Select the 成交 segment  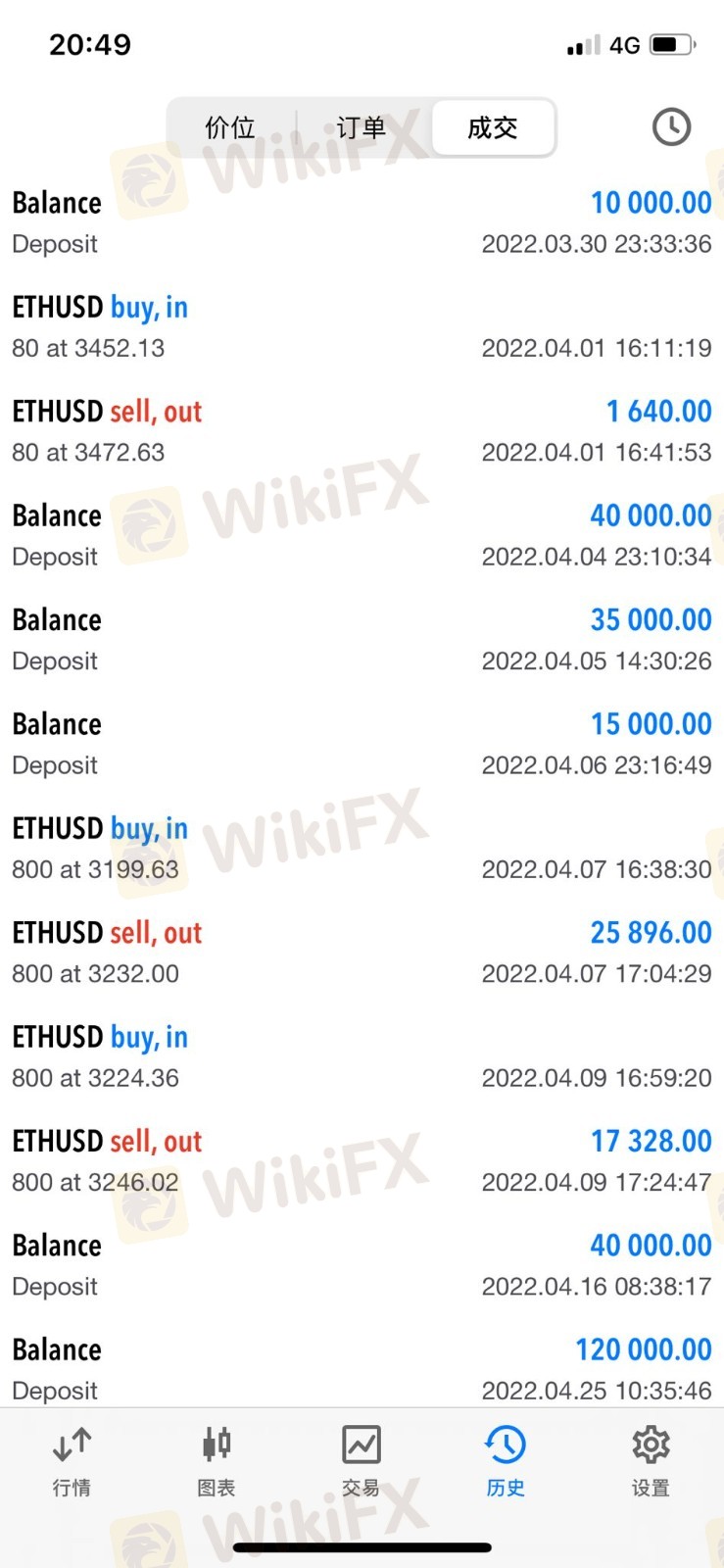(x=493, y=127)
